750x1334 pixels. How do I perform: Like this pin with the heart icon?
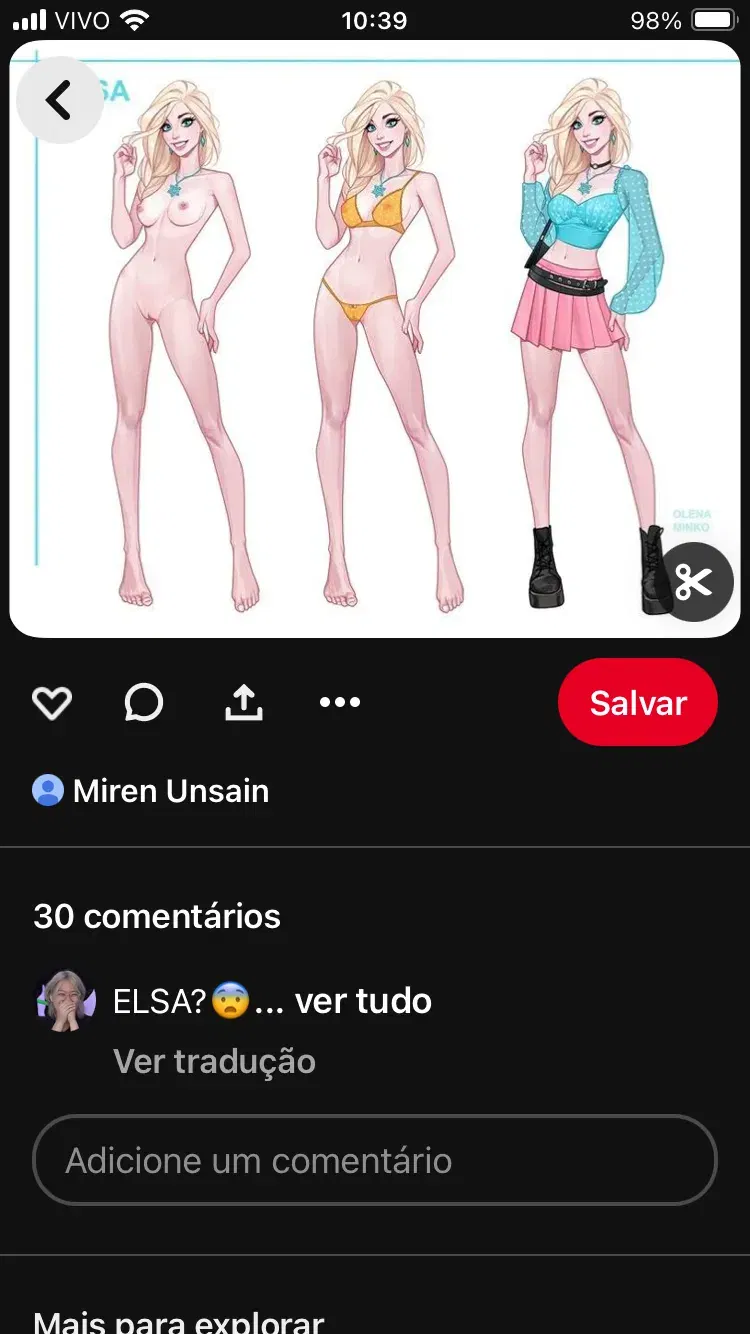pos(52,703)
